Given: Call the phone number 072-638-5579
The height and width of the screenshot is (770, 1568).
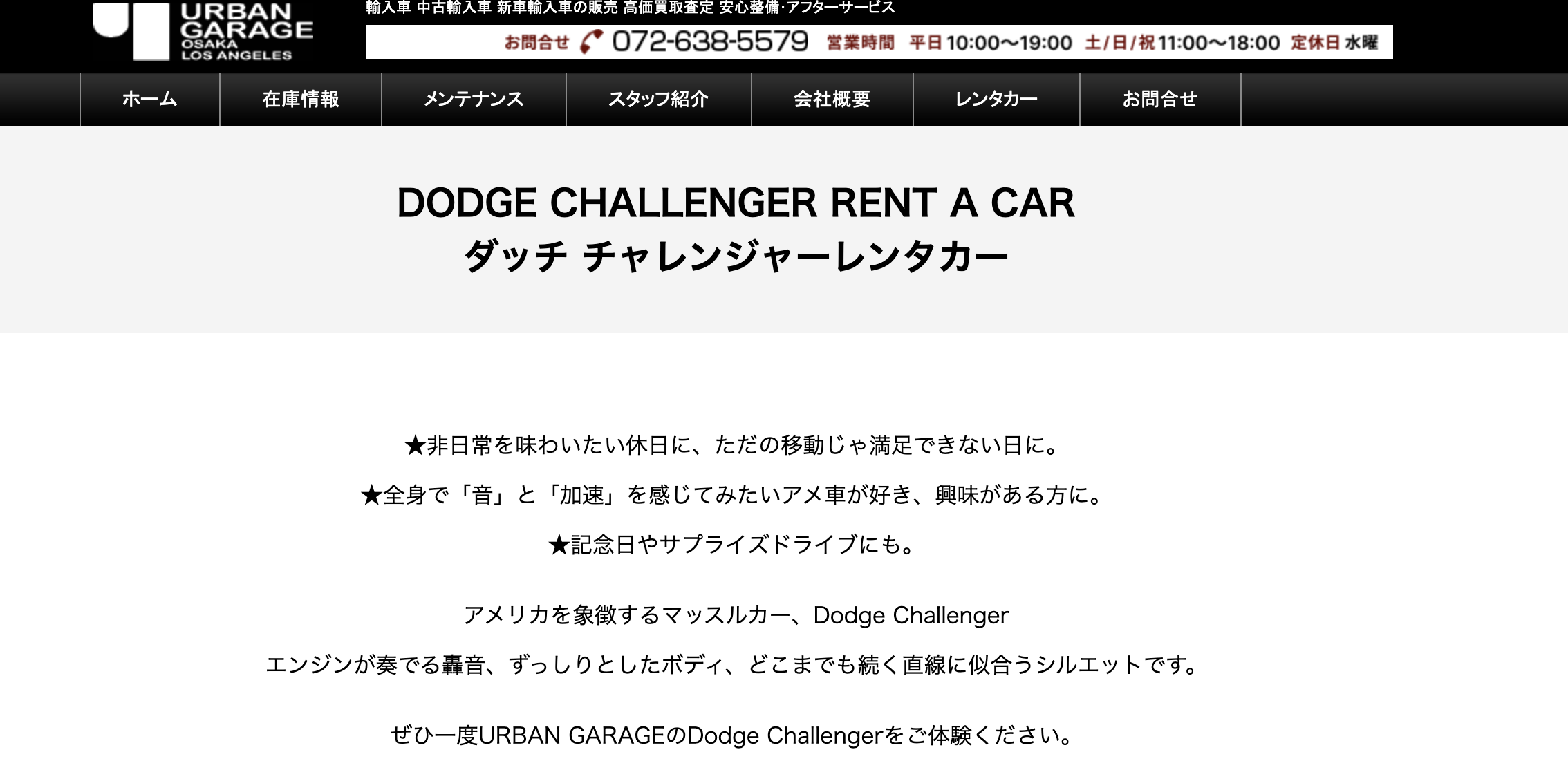Looking at the screenshot, I should [x=710, y=42].
